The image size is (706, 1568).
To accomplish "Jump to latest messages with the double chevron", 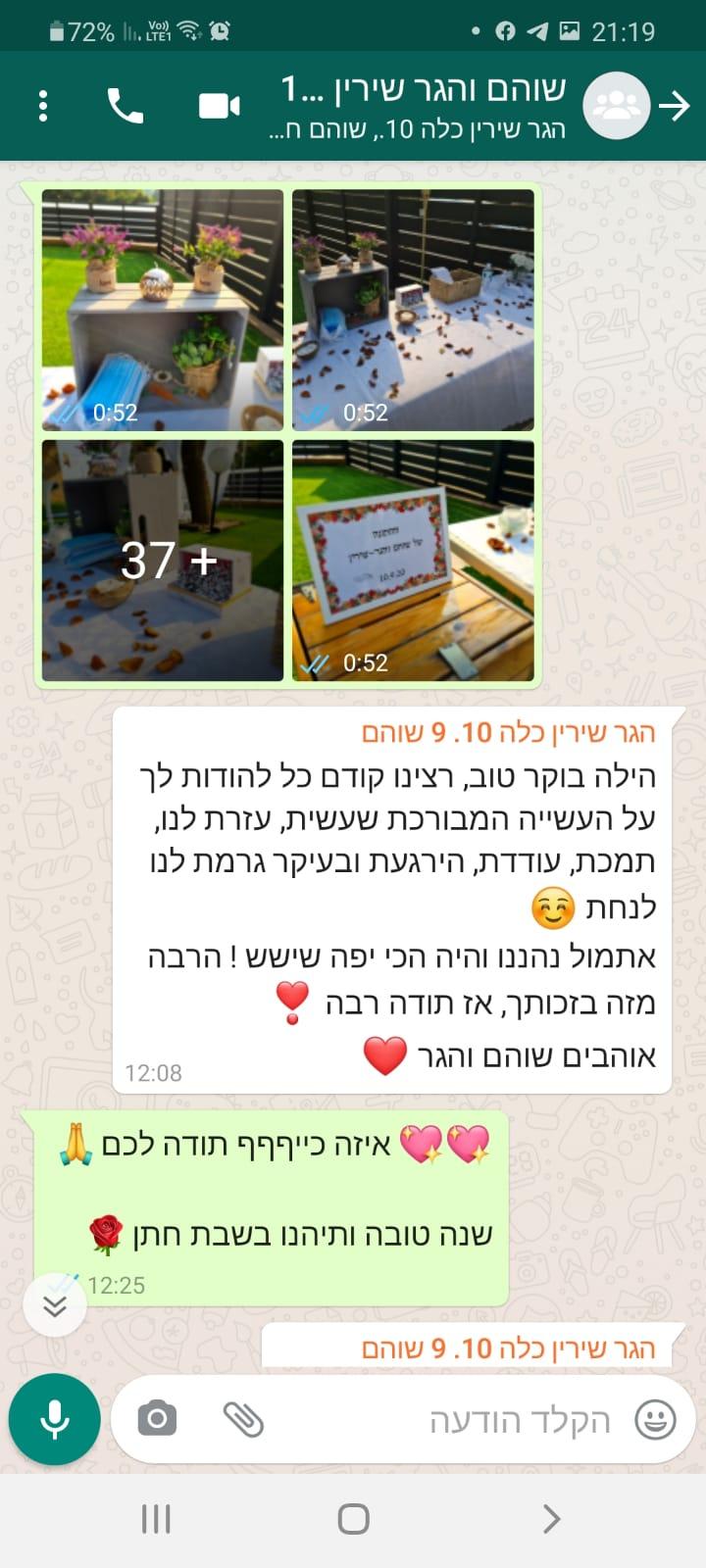I will coord(55,1304).
